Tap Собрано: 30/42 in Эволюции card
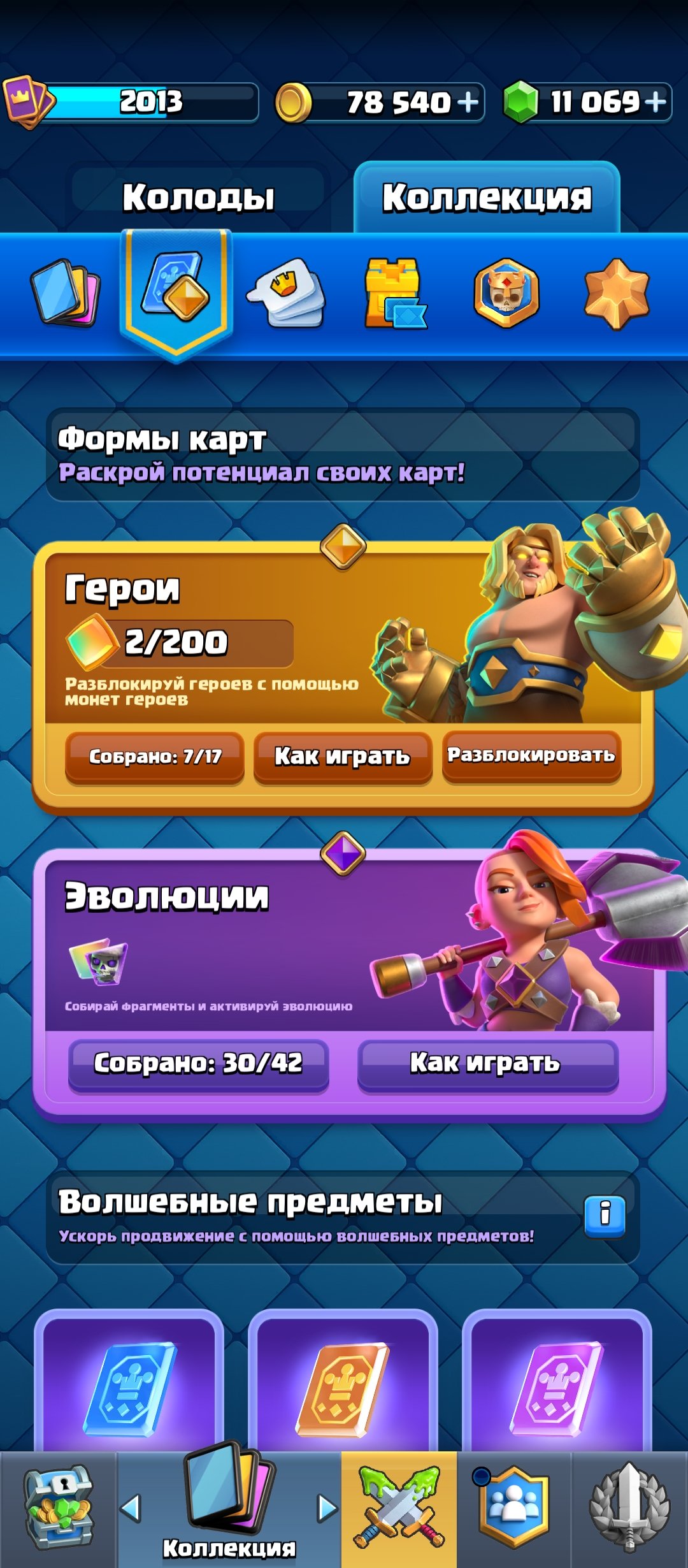 [x=198, y=1063]
